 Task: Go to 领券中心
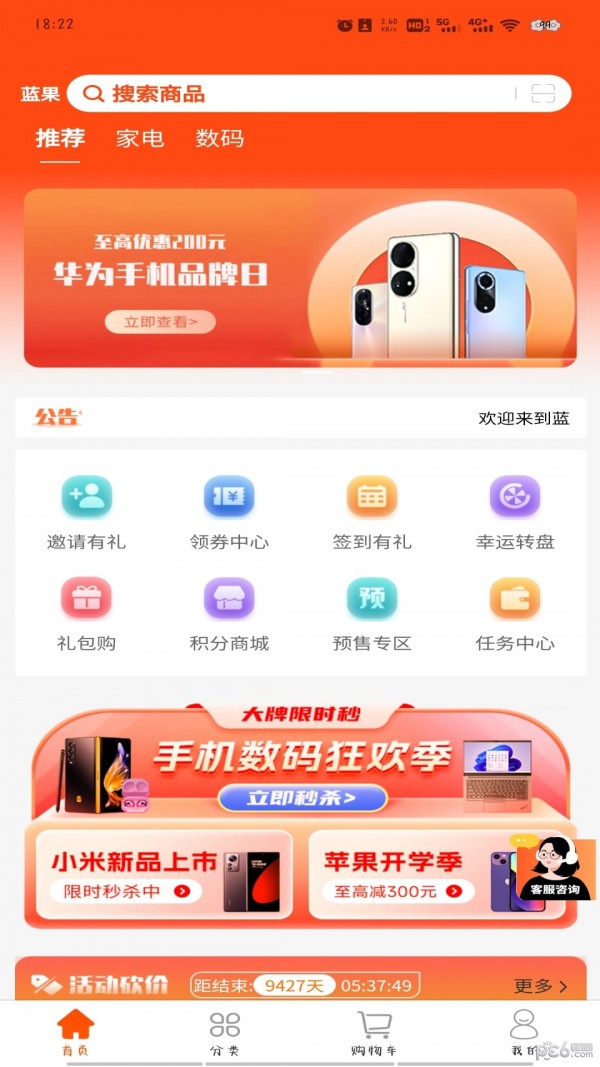coord(229,512)
